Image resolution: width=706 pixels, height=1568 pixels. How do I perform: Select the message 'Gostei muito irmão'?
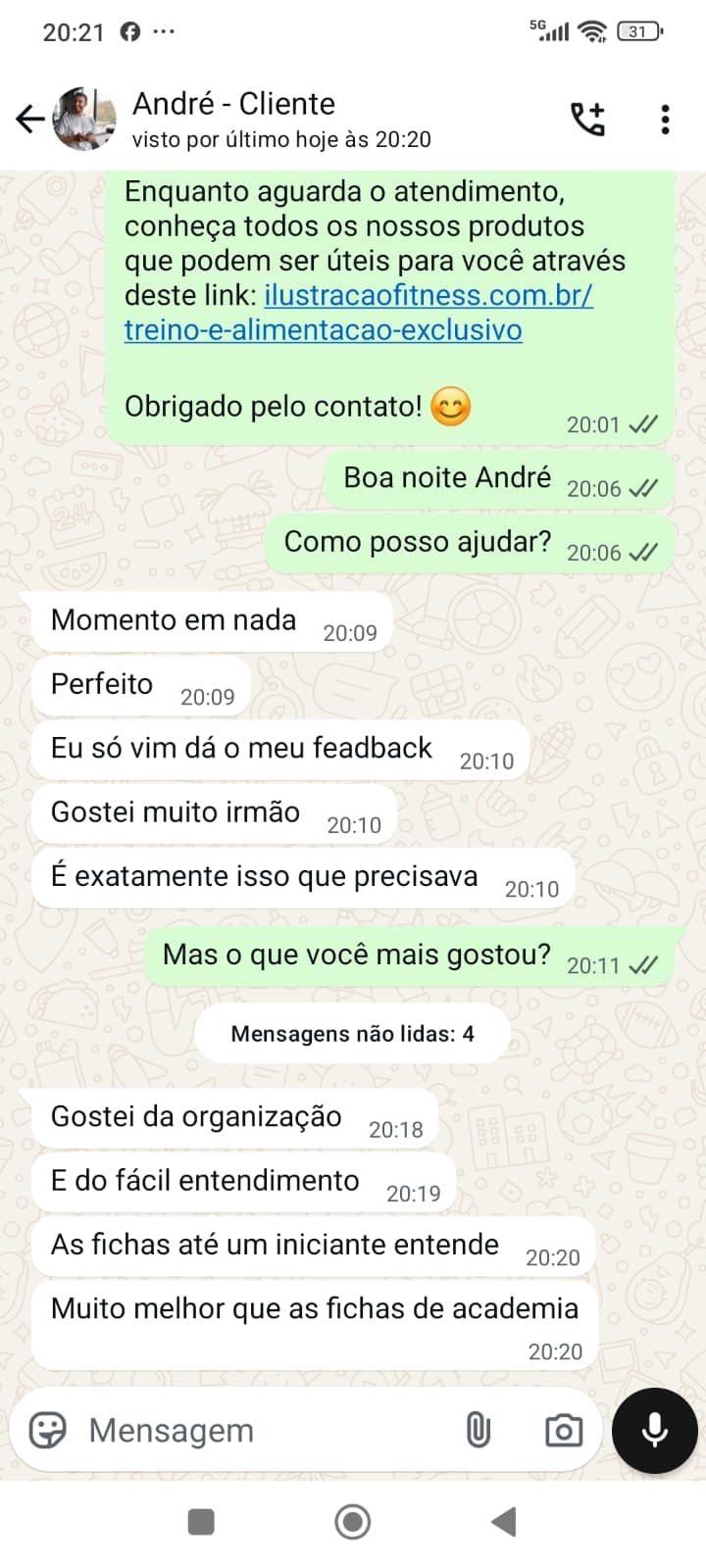[x=176, y=811]
